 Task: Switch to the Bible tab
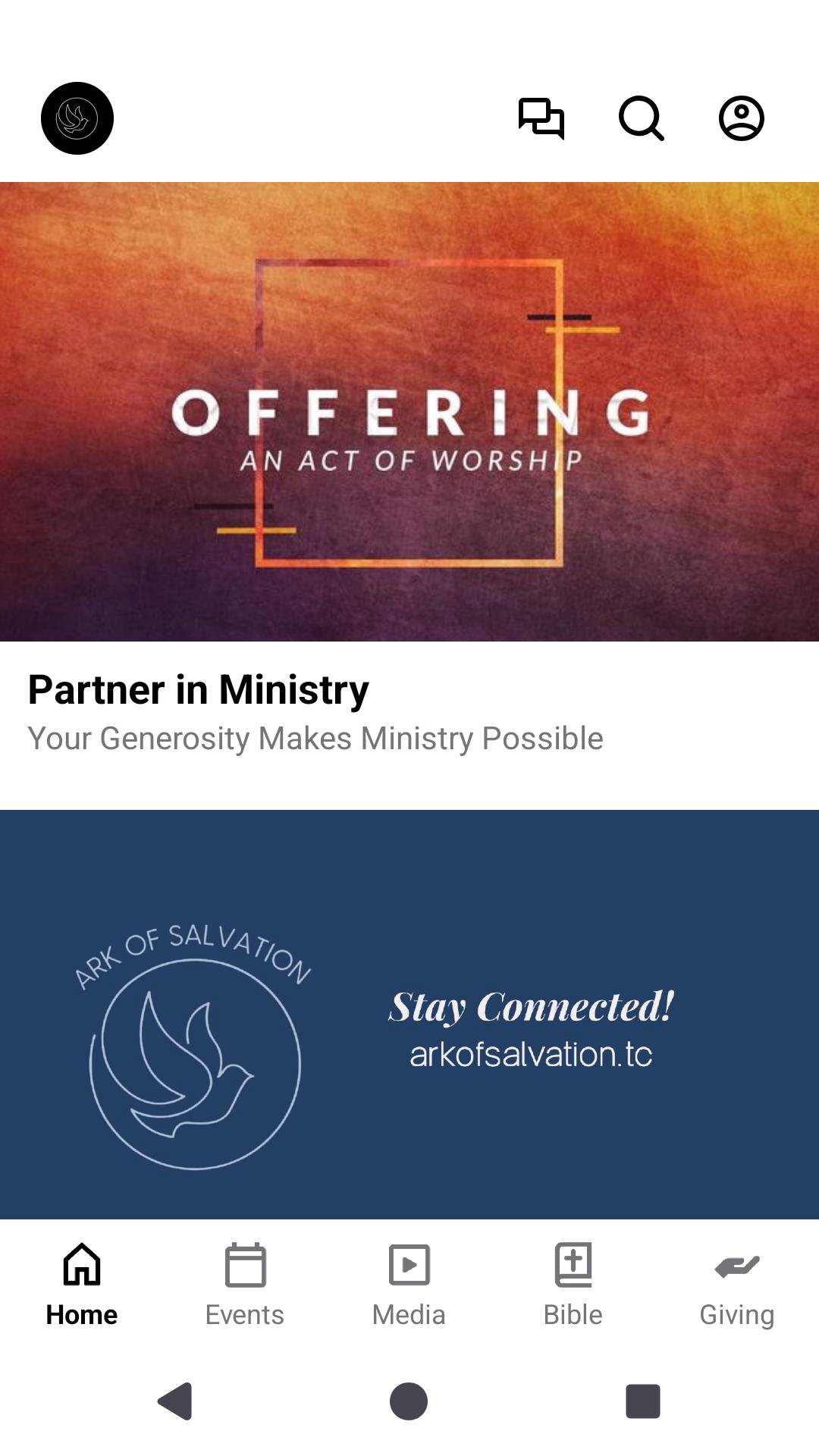[573, 1285]
